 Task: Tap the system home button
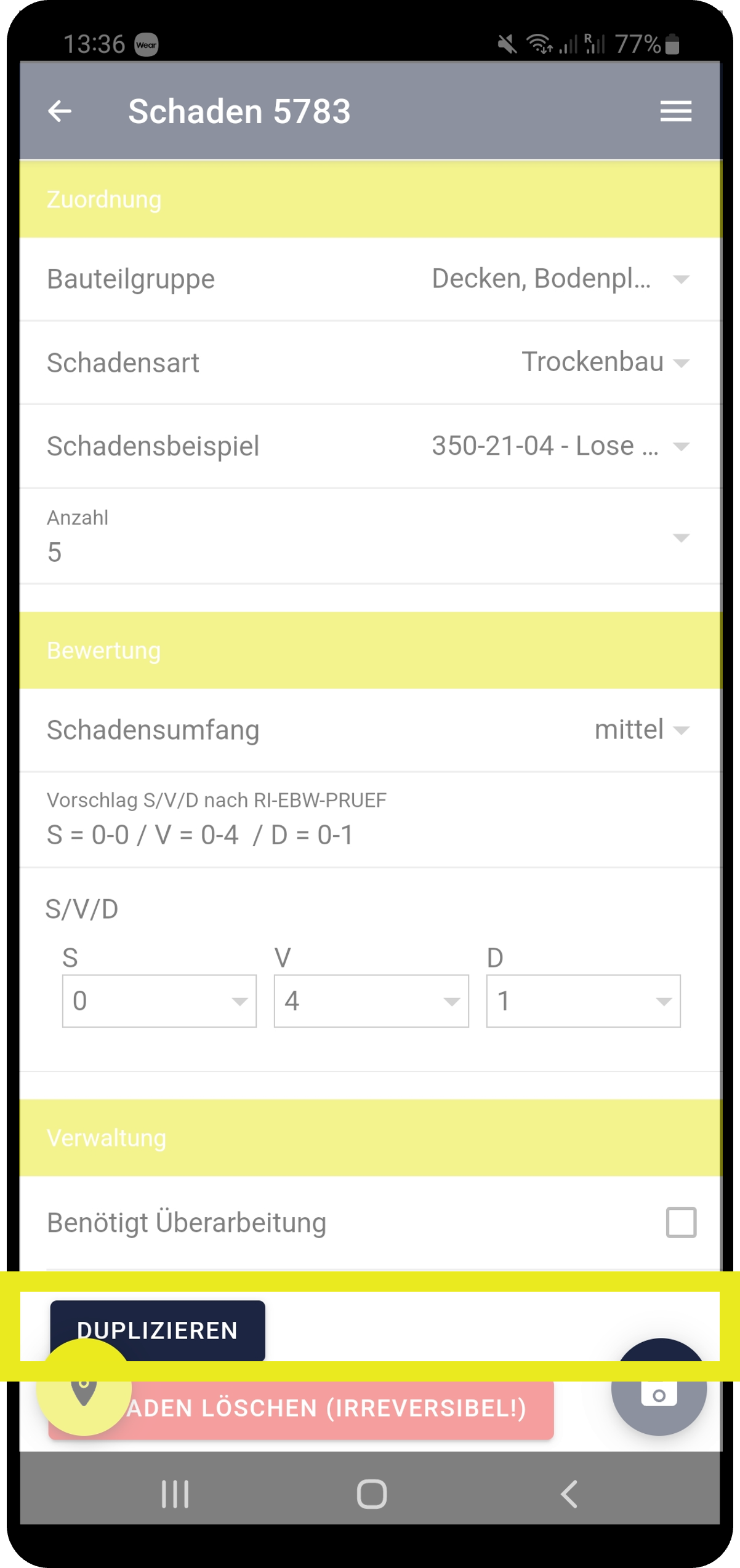[372, 1494]
